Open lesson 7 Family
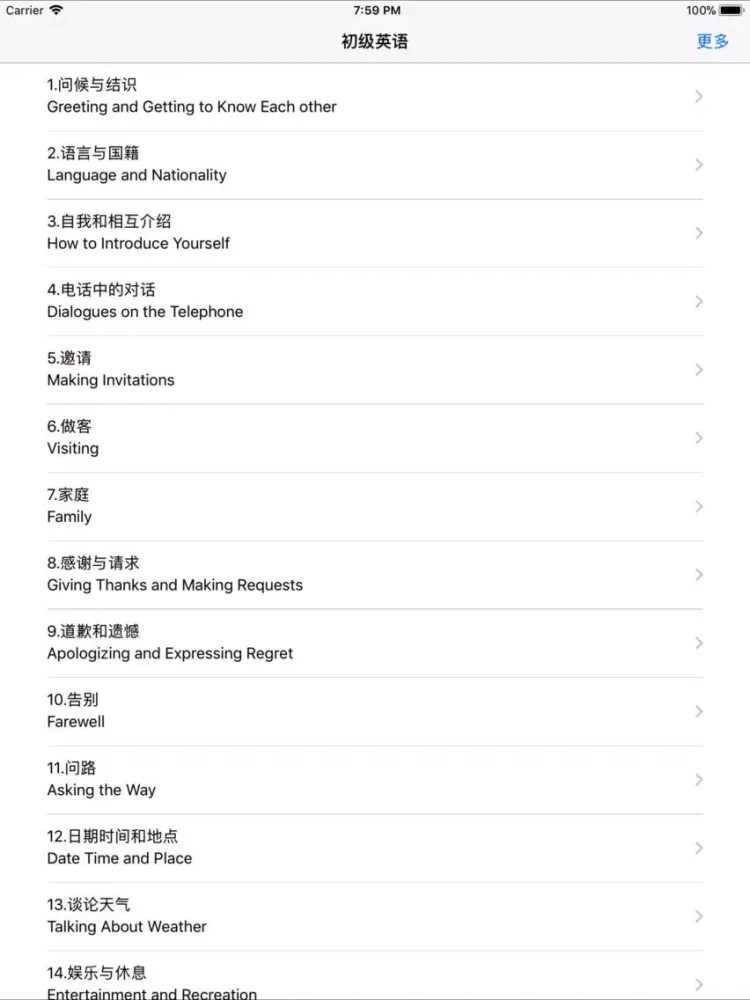 tap(374, 506)
